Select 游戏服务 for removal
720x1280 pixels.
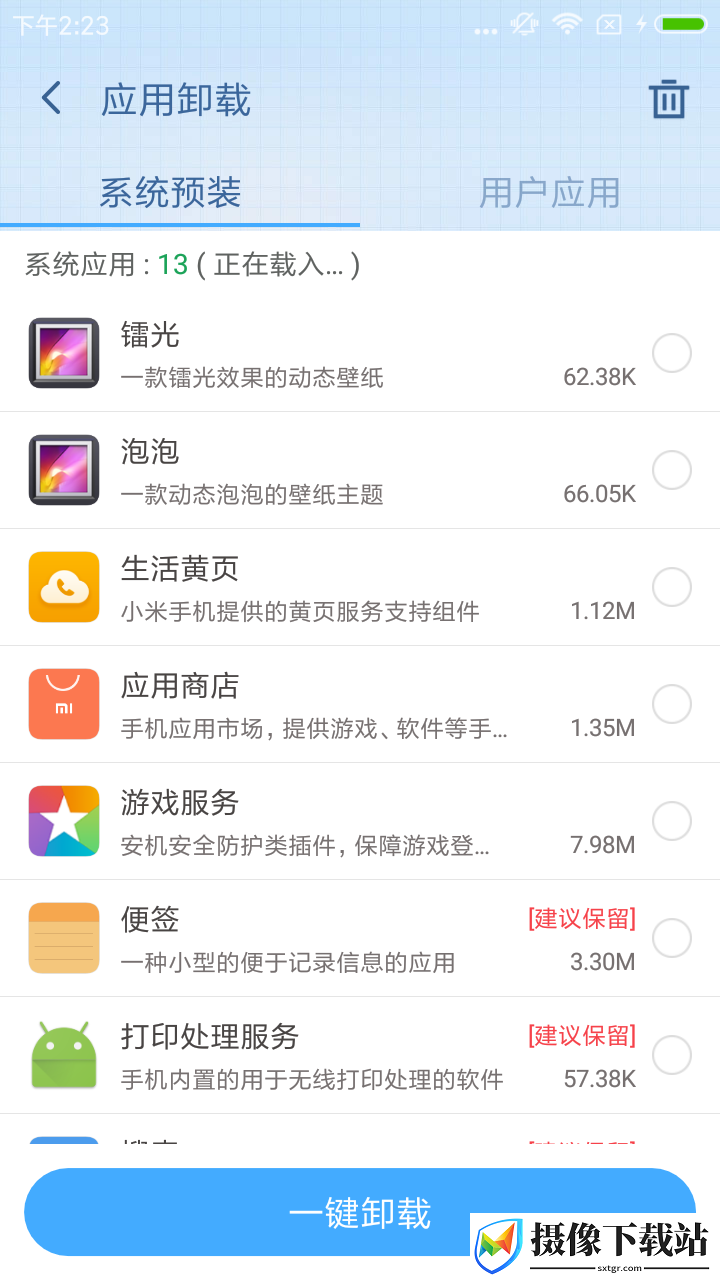pyautogui.click(x=672, y=821)
